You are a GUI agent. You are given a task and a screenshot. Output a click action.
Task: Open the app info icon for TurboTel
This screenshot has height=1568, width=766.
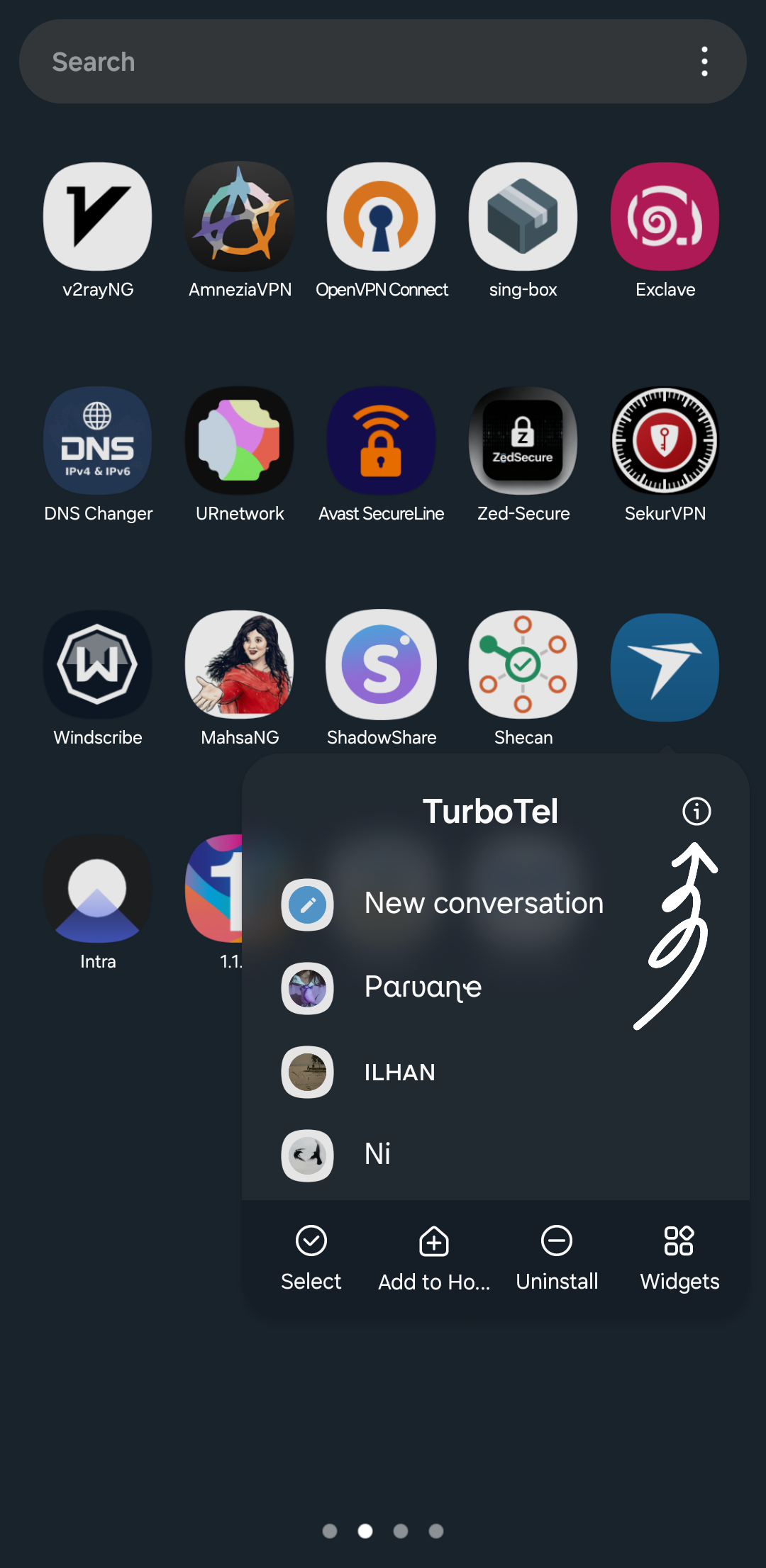coord(696,811)
